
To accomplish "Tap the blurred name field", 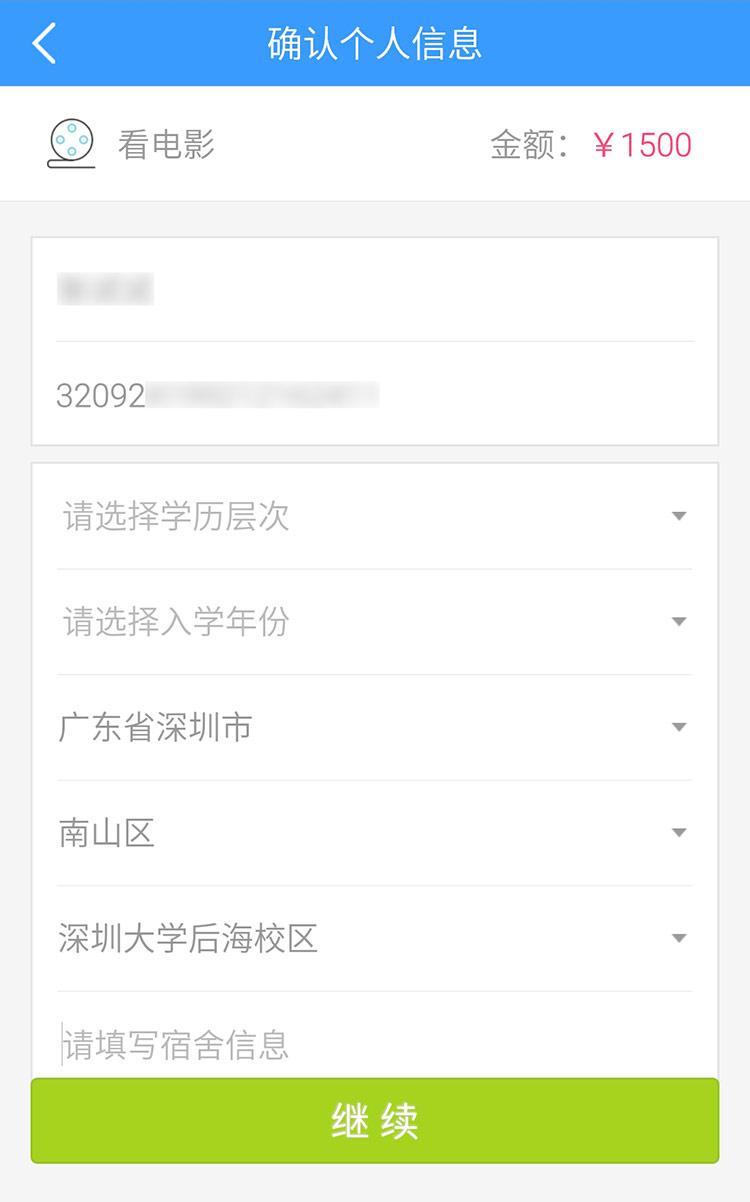I will tap(375, 290).
